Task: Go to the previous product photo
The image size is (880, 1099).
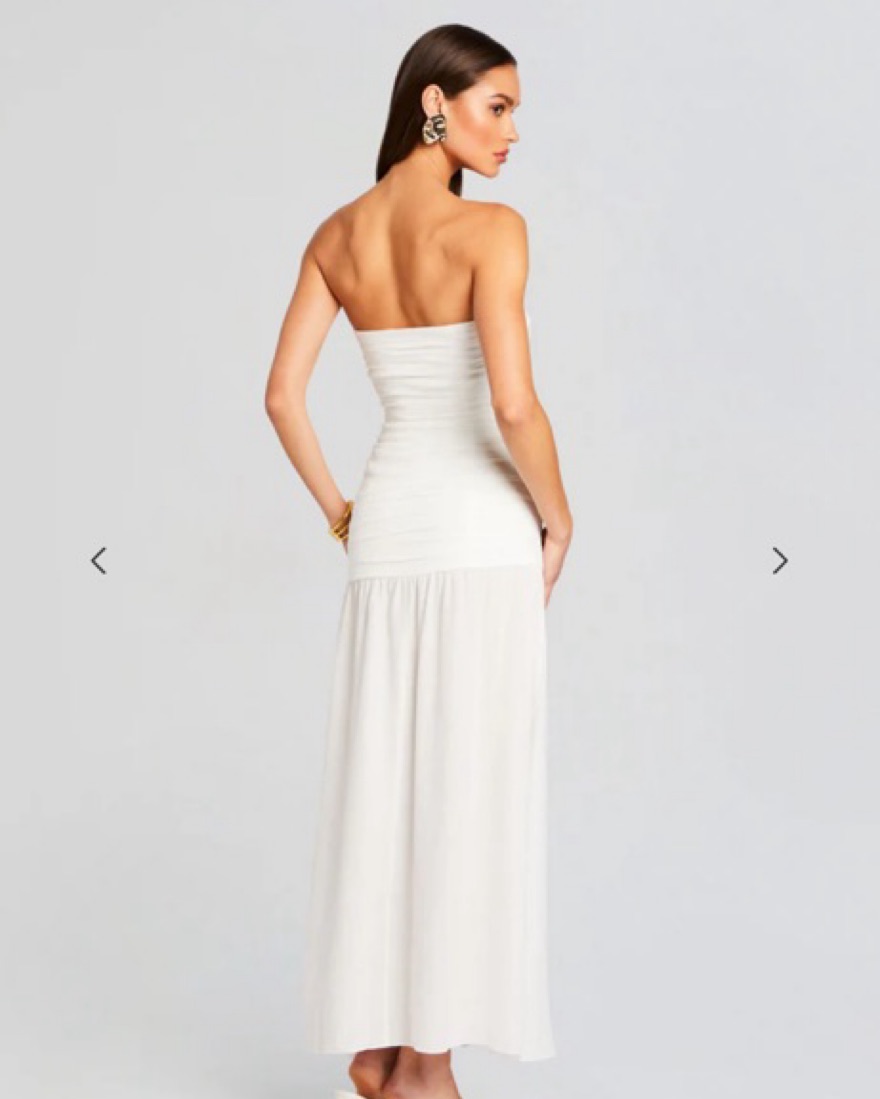Action: 98,561
